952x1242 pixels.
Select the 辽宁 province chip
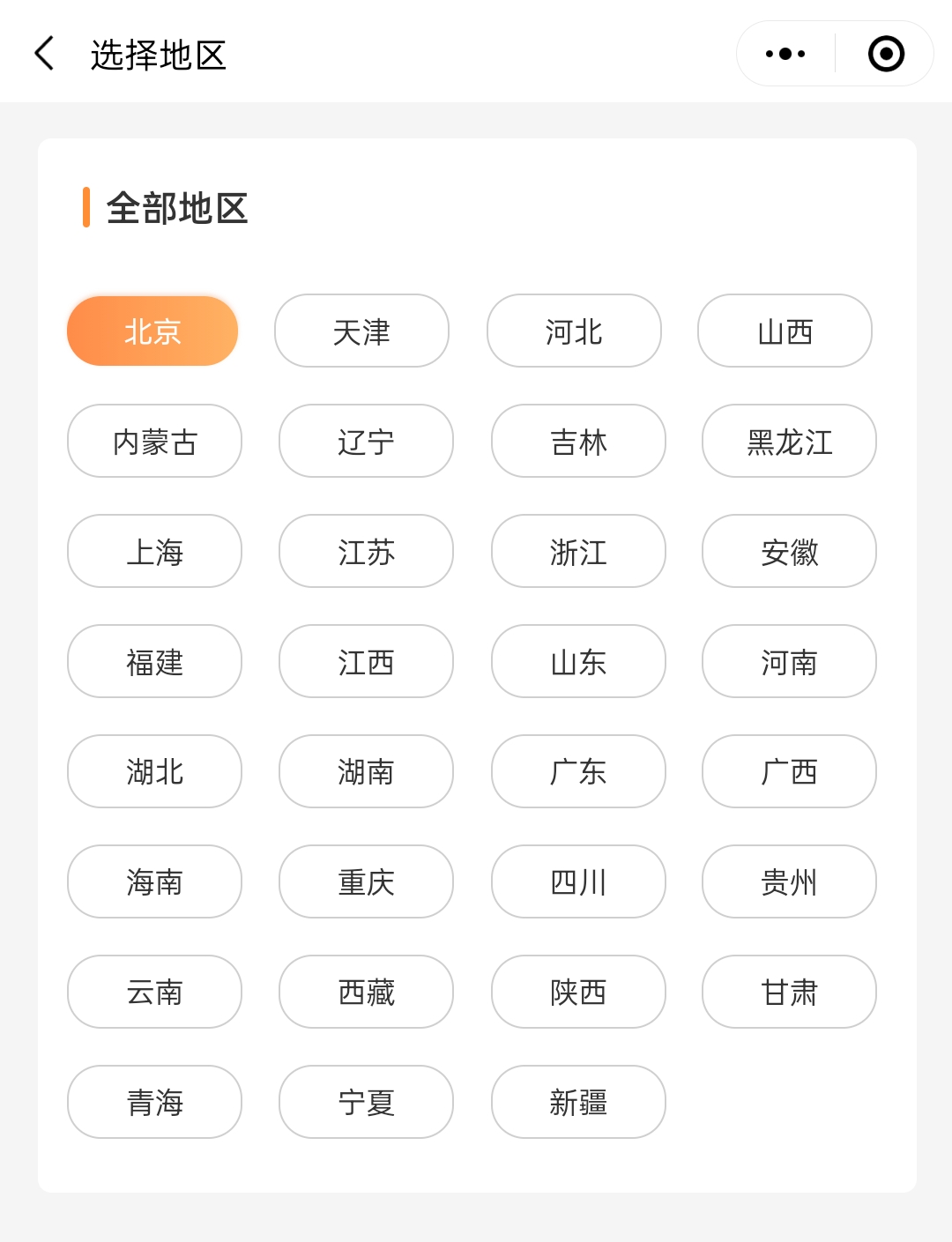pos(366,441)
